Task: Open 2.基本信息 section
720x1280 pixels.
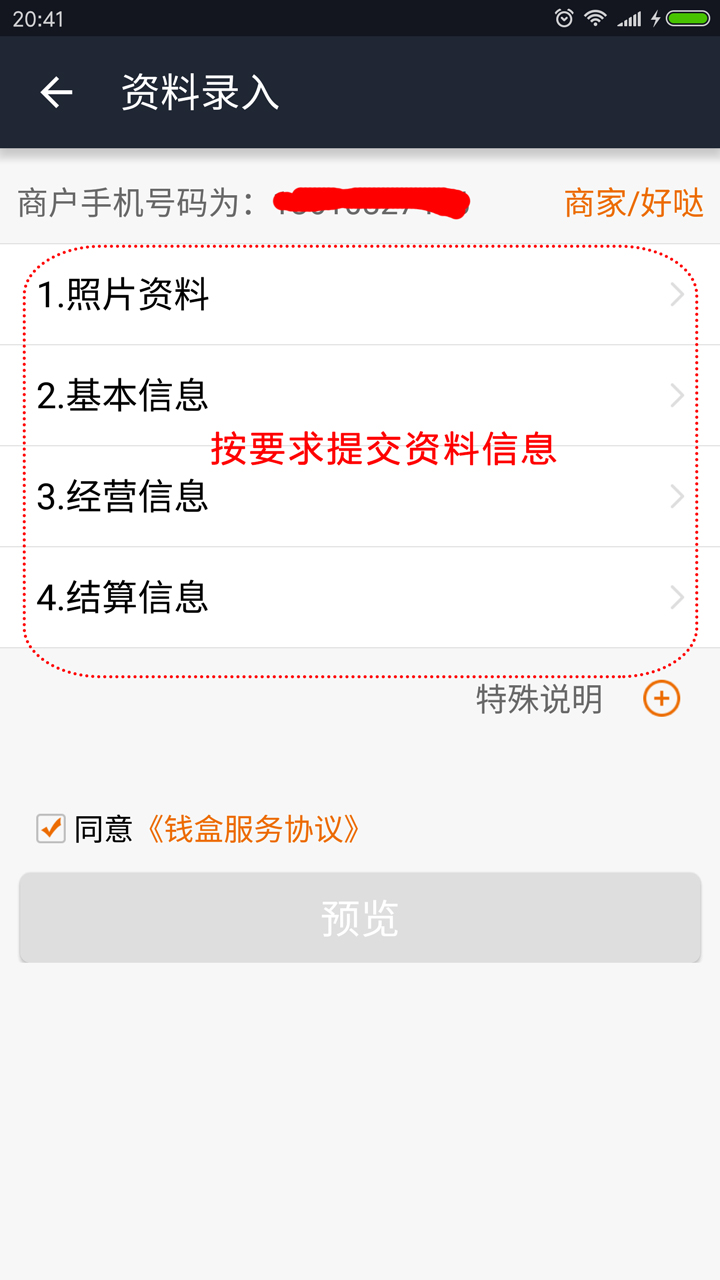Action: tap(360, 396)
